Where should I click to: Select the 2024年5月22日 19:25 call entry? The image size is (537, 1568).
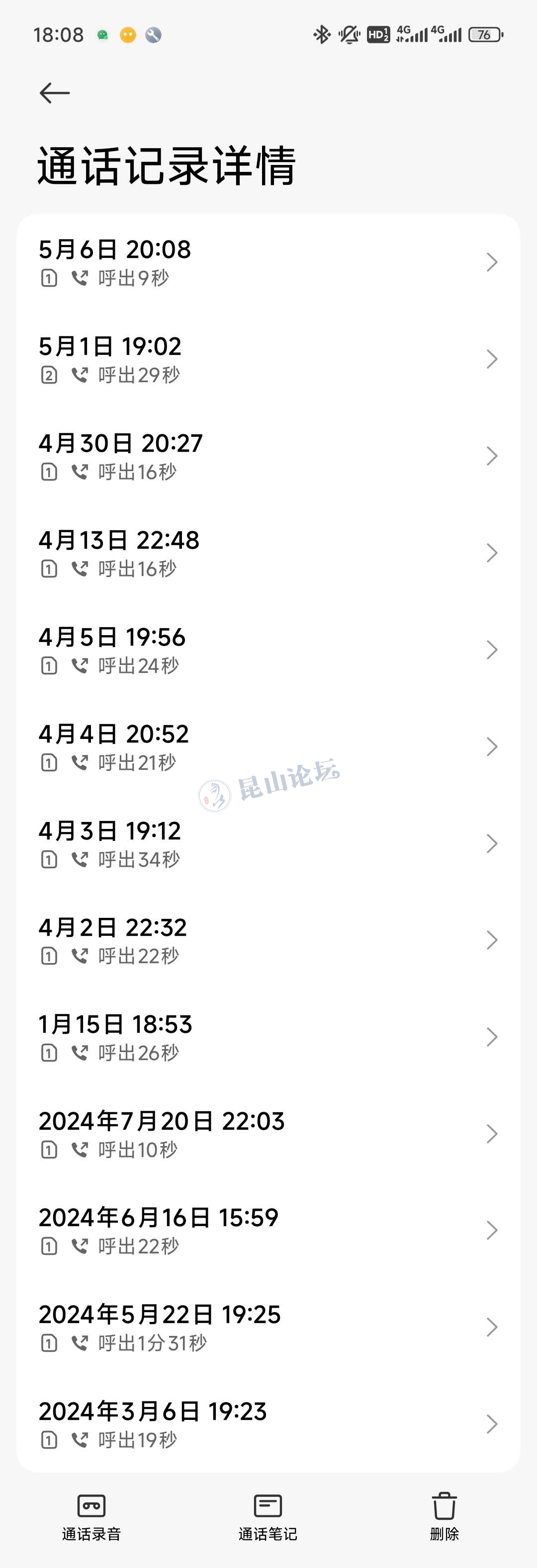[x=268, y=1327]
